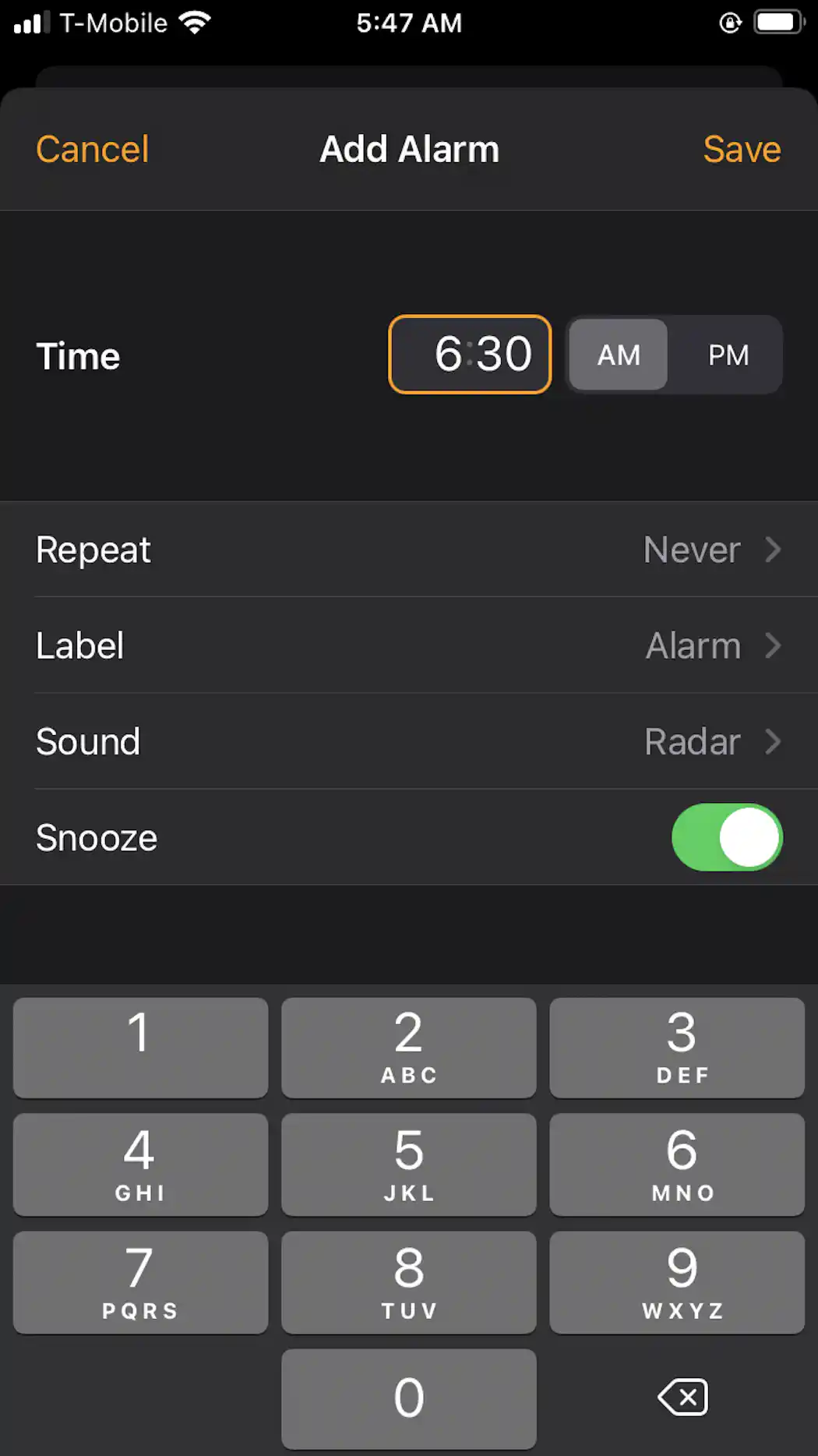
Task: Input 7 with the keypad
Action: [x=140, y=1281]
